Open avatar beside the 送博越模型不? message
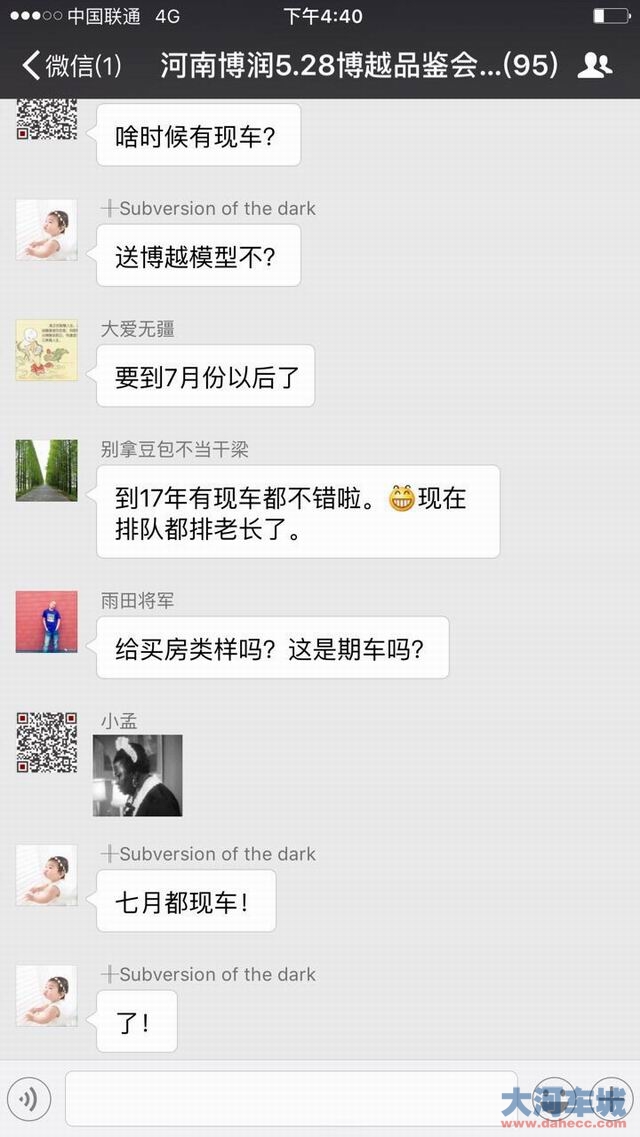This screenshot has height=1137, width=640. click(46, 230)
